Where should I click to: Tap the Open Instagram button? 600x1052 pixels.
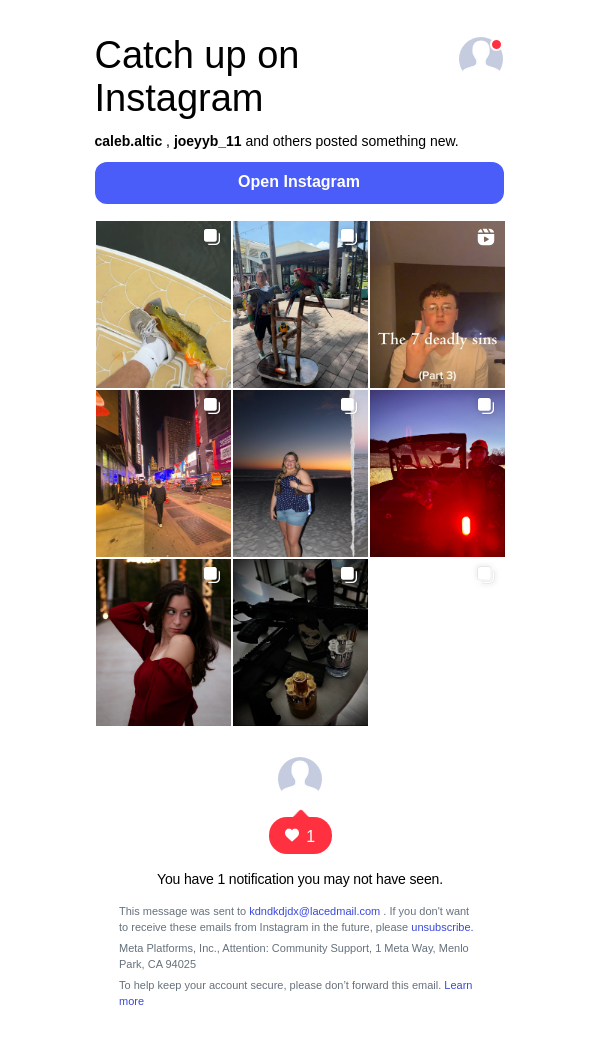tap(299, 183)
